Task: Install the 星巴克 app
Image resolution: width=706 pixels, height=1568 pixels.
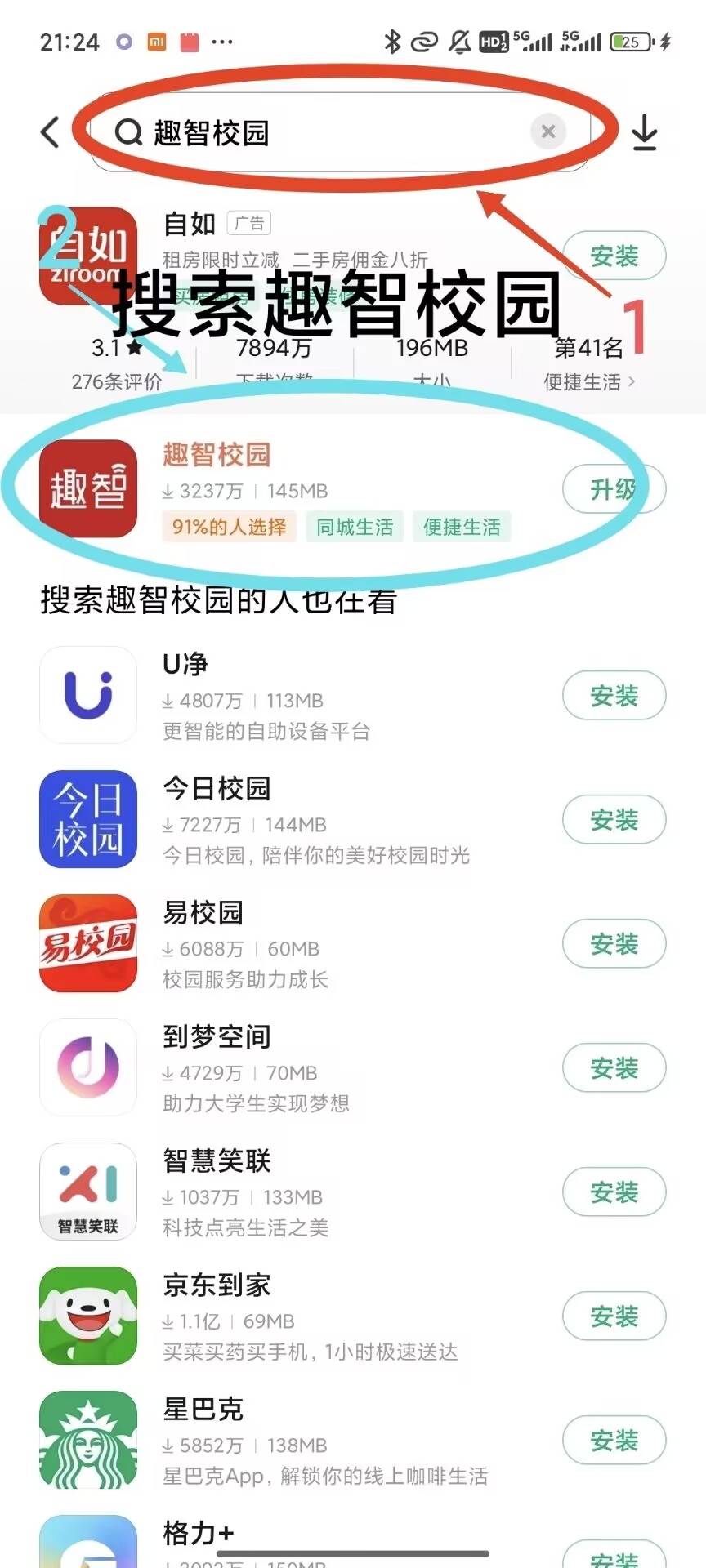Action: tap(614, 1441)
